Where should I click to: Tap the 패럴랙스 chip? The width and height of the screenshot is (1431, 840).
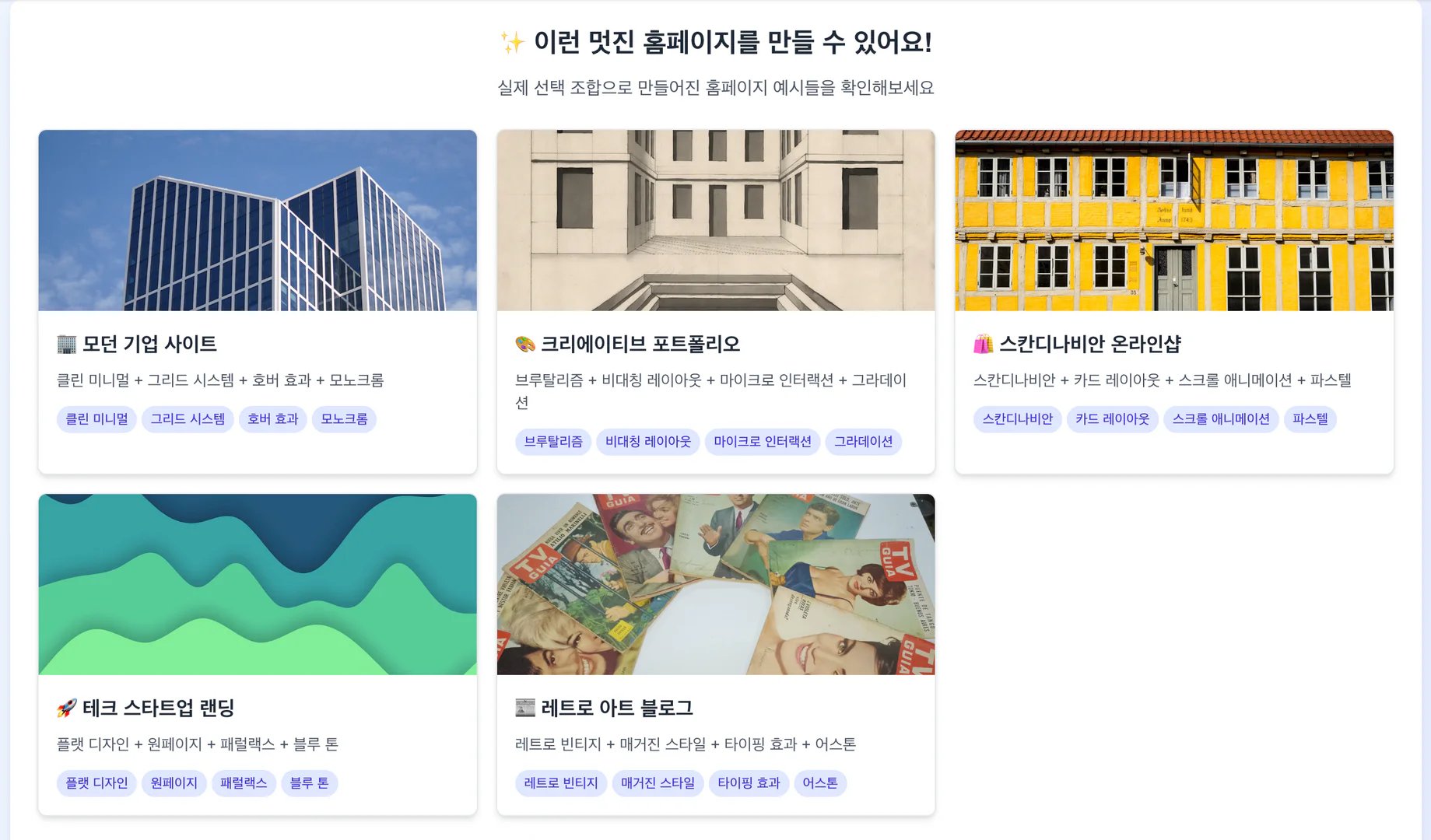click(244, 783)
